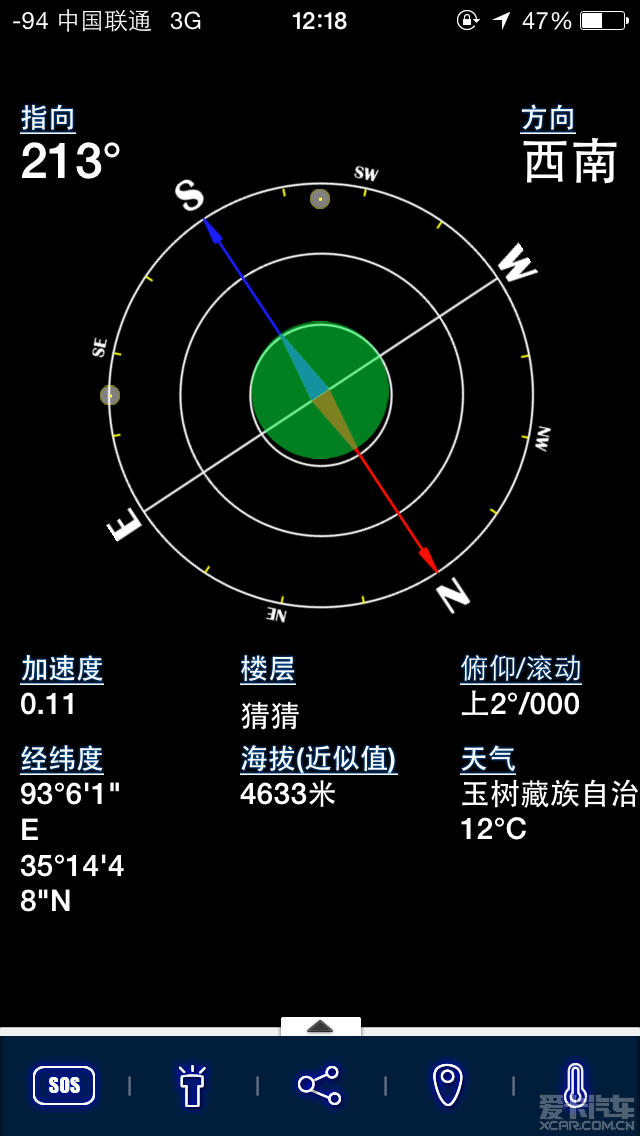Open the underlined 经纬度 label

click(62, 759)
